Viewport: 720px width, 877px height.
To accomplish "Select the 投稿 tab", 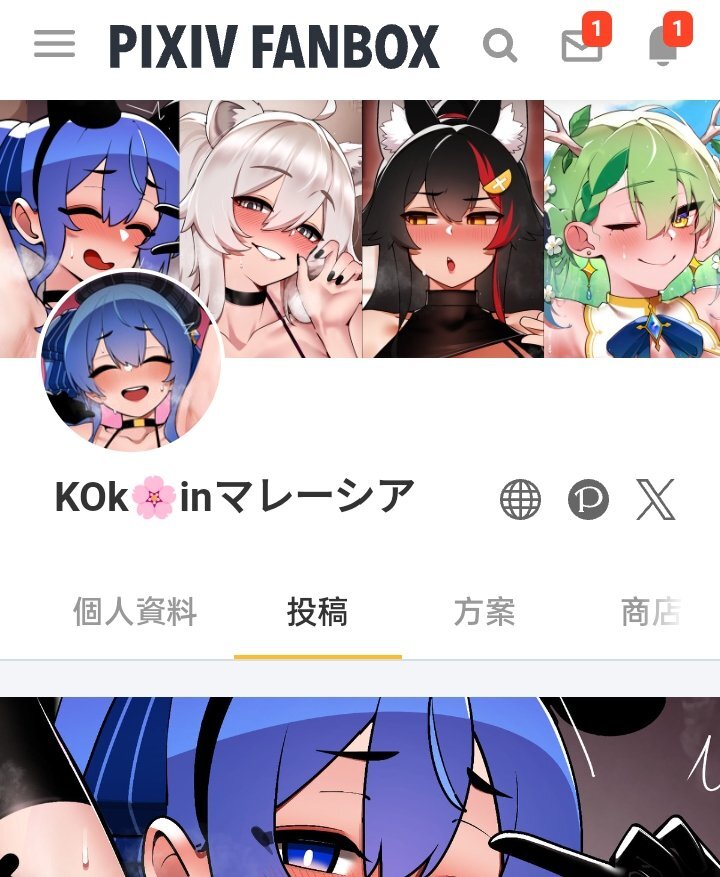I will pos(317,612).
